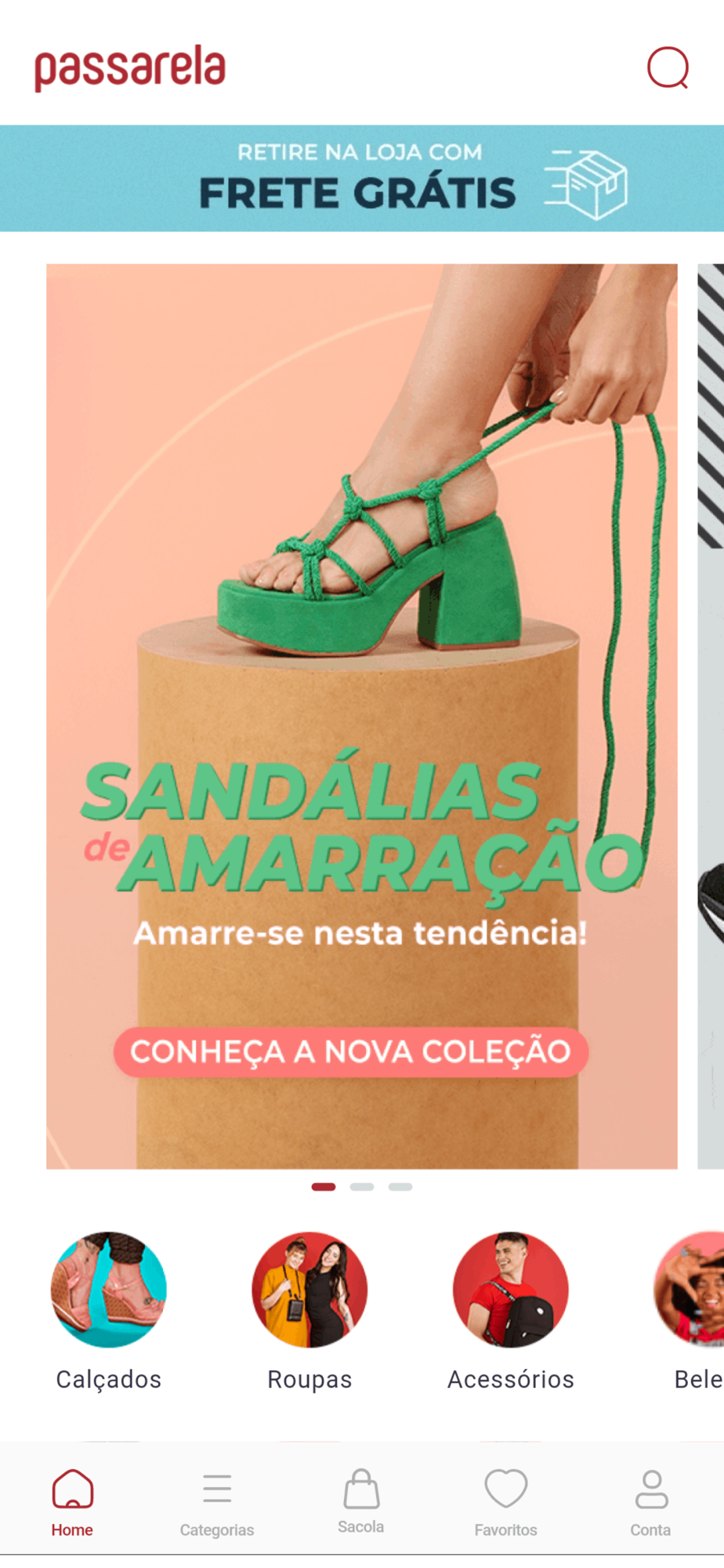This screenshot has height=1568, width=724.
Task: Open the search icon in the header
Action: click(668, 68)
